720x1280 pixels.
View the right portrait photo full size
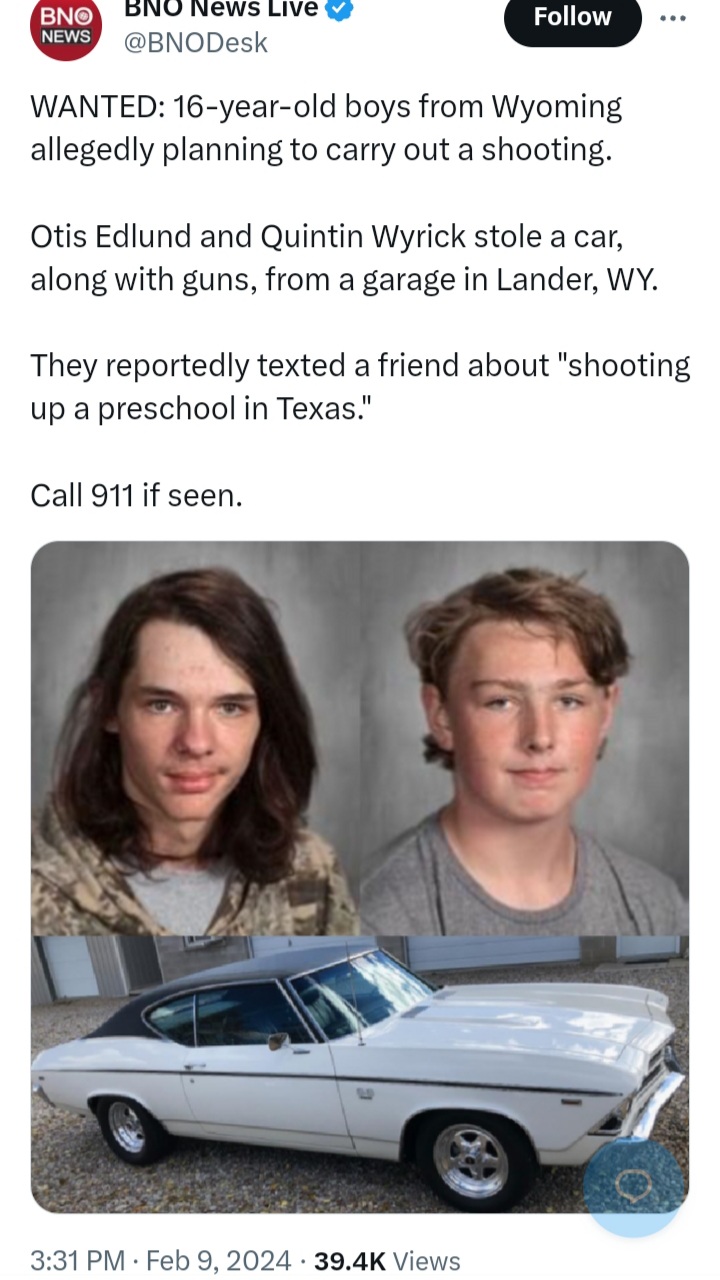click(x=525, y=739)
